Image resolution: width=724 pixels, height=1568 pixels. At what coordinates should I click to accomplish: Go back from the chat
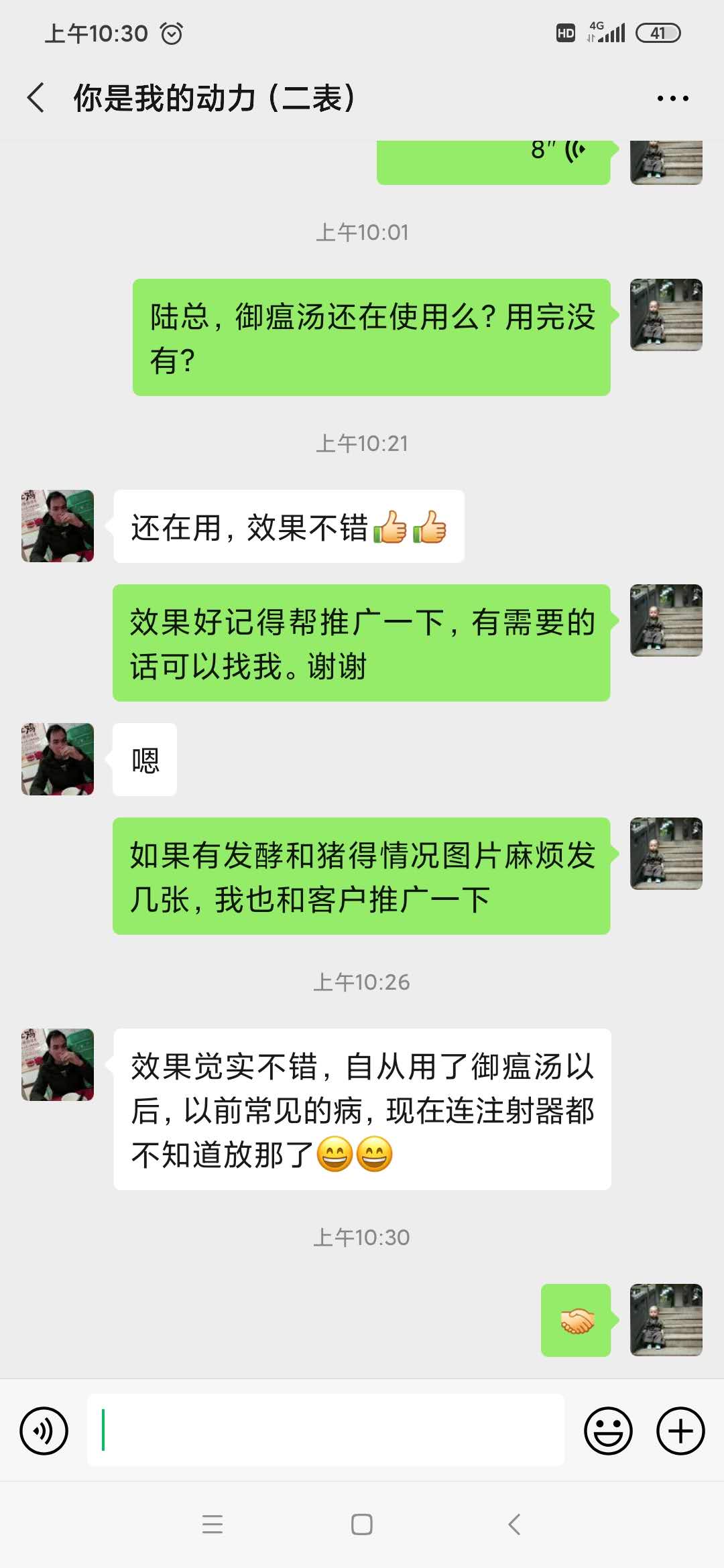pyautogui.click(x=36, y=98)
